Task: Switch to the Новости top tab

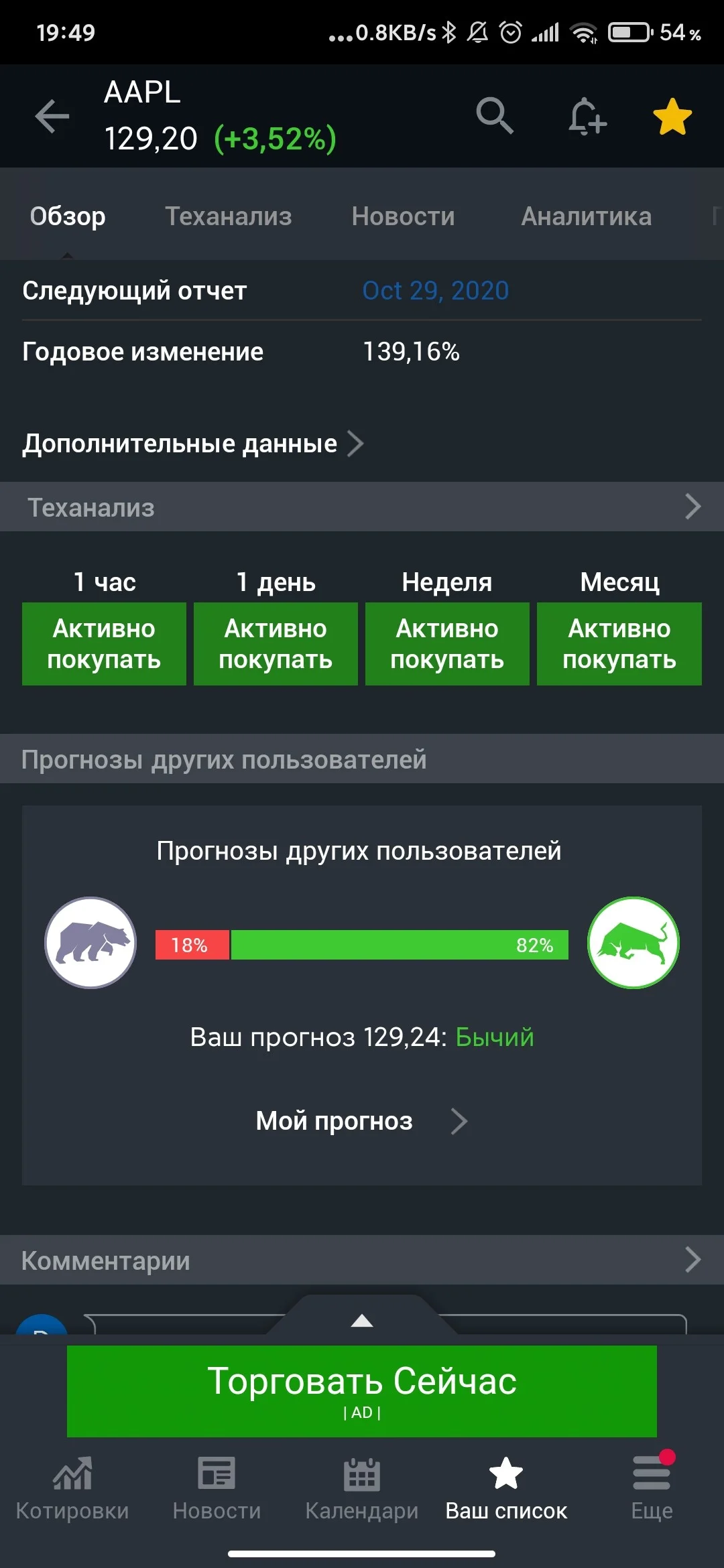Action: (x=403, y=216)
